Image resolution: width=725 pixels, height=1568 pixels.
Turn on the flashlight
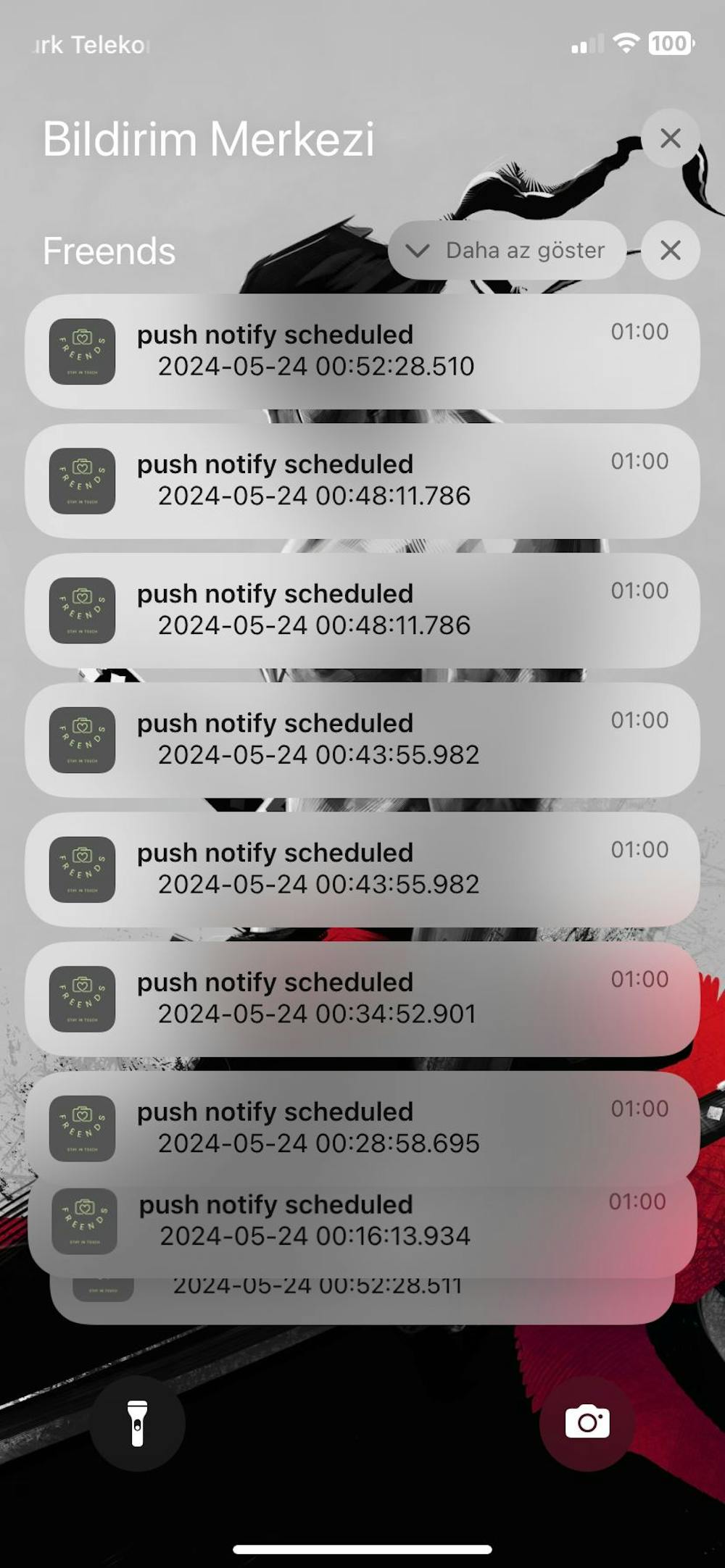coord(137,1423)
